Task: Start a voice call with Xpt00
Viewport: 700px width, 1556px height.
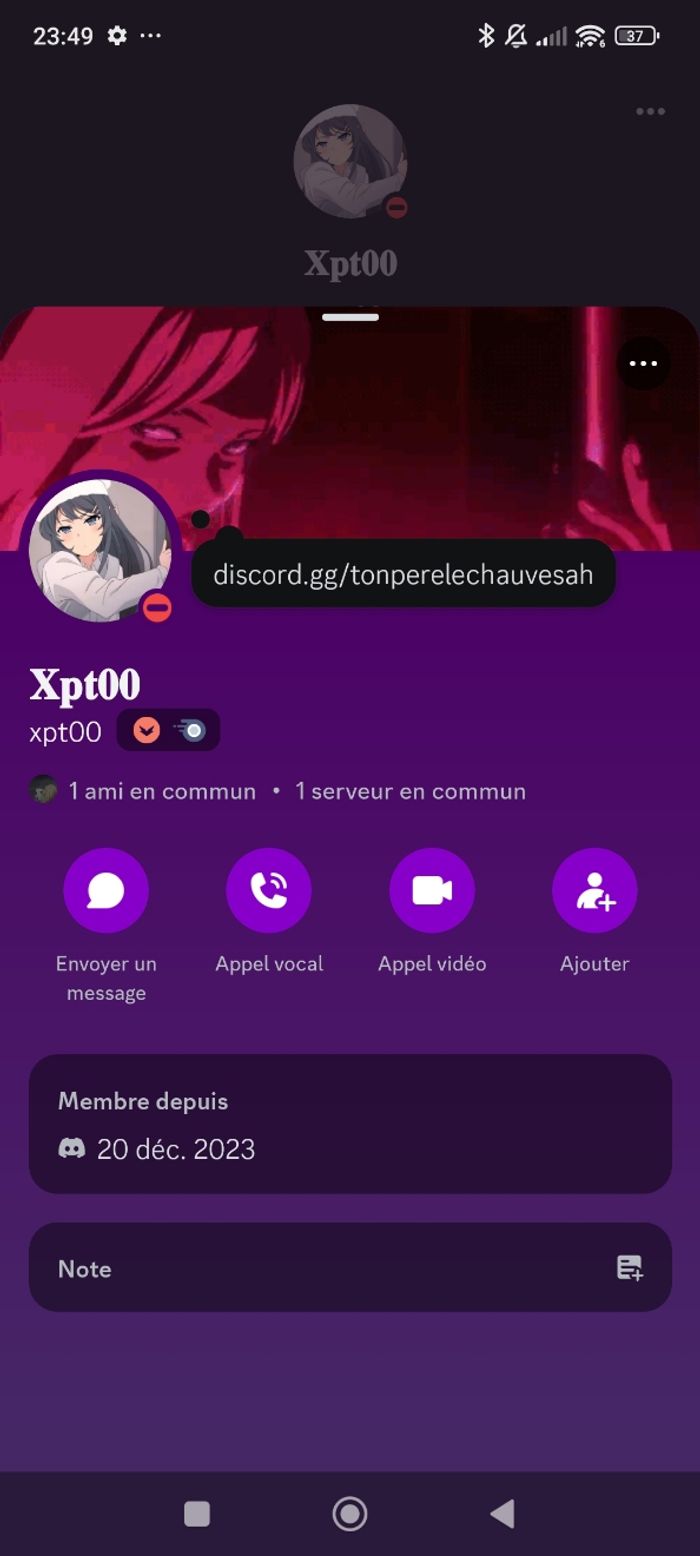Action: pos(268,890)
